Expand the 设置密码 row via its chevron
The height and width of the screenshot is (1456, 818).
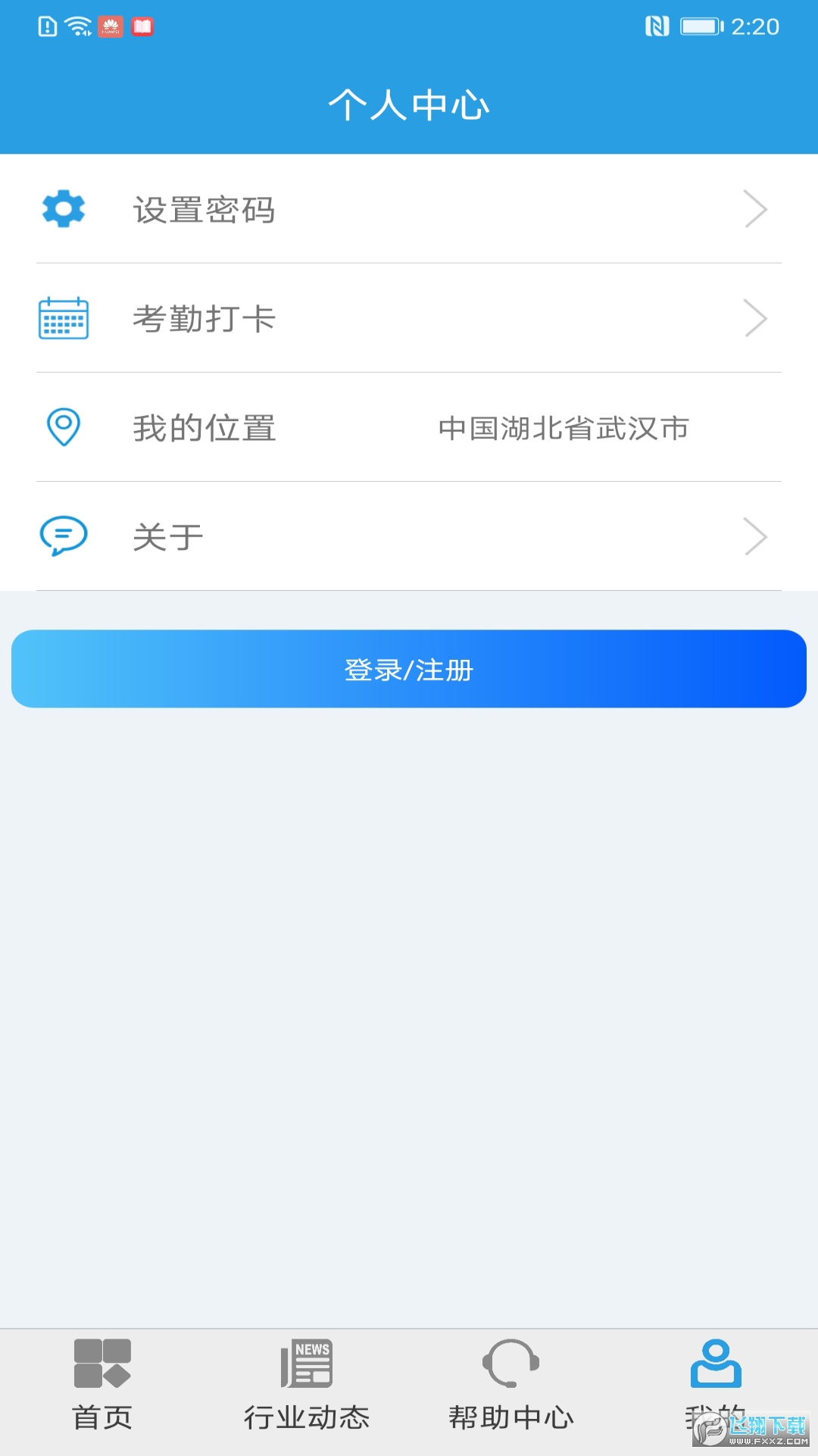(x=755, y=209)
